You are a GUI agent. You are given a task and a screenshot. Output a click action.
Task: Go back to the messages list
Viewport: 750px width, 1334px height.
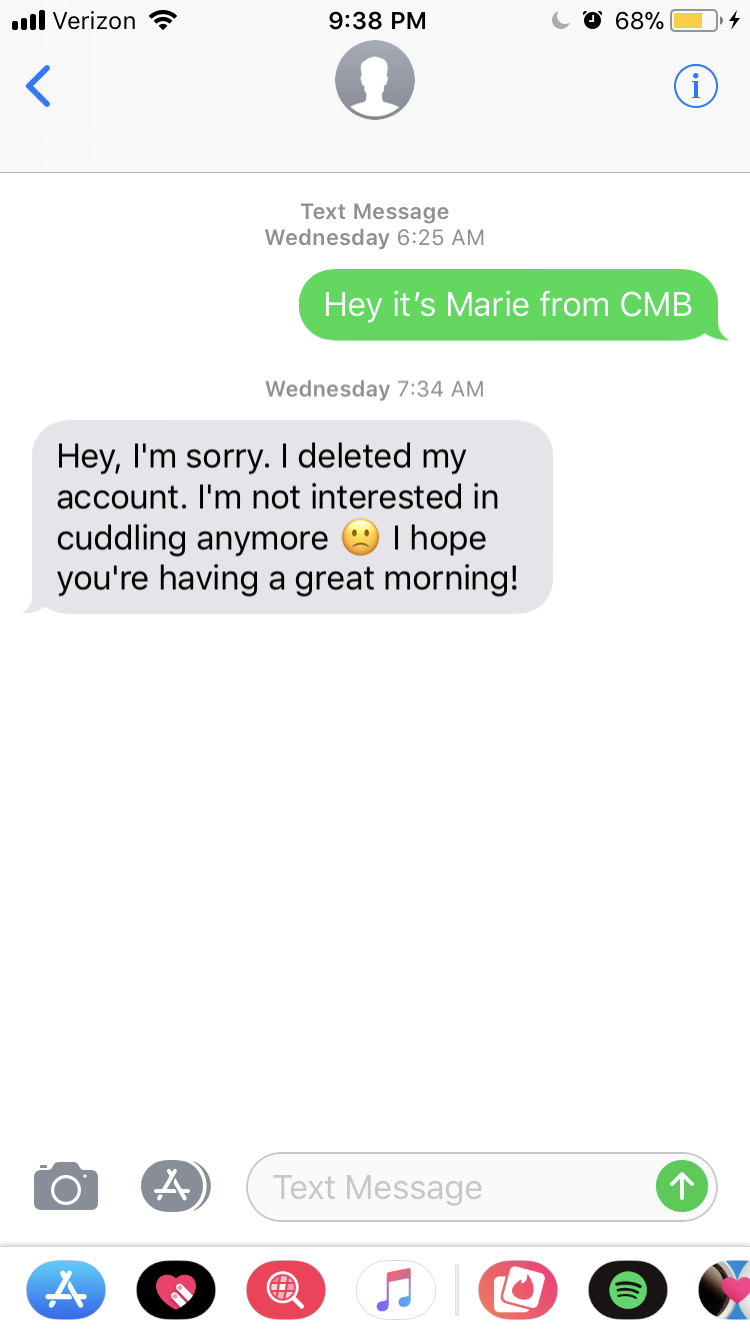point(38,86)
